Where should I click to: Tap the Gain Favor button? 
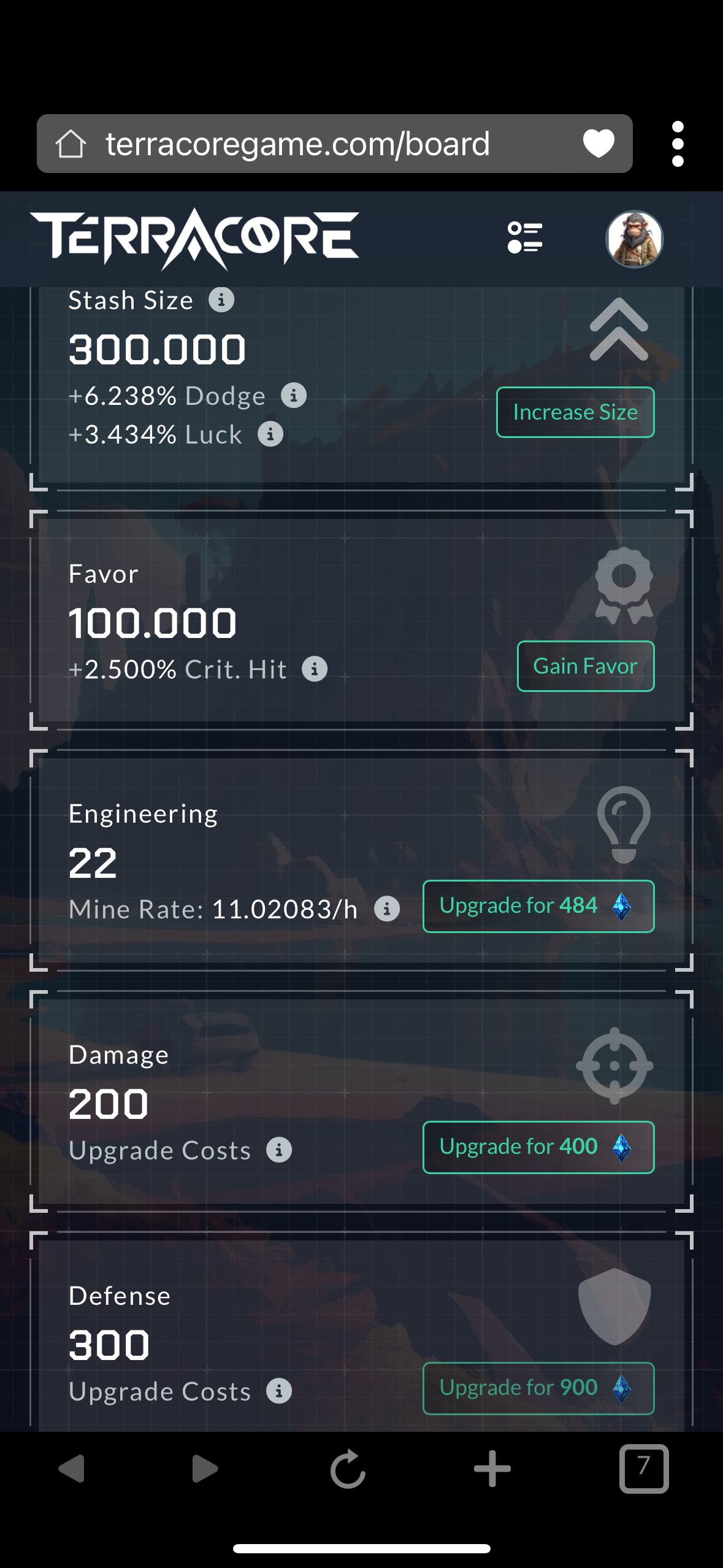(x=585, y=666)
